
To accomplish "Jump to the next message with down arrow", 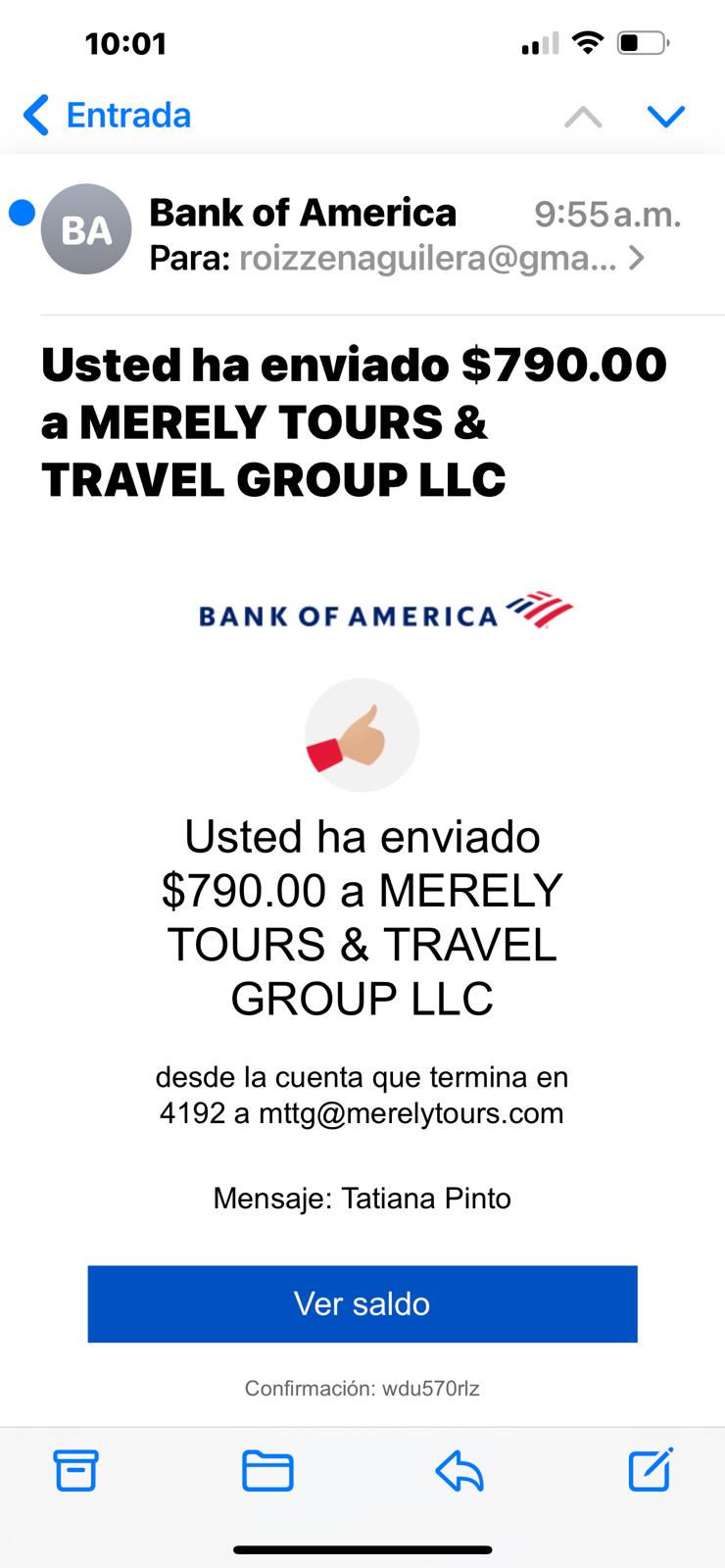I will coord(666,117).
